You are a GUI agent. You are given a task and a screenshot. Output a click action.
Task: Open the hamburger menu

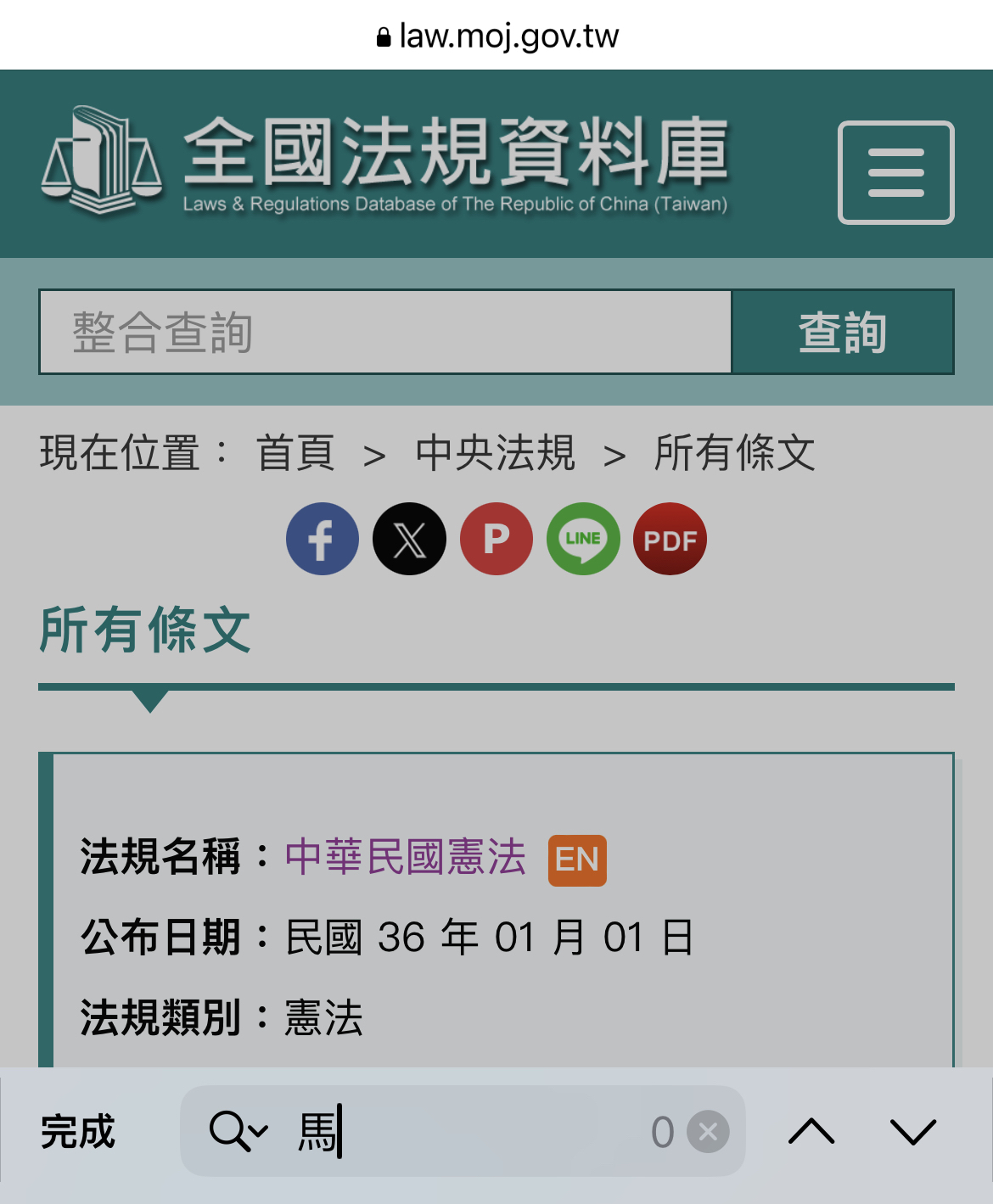(x=895, y=173)
